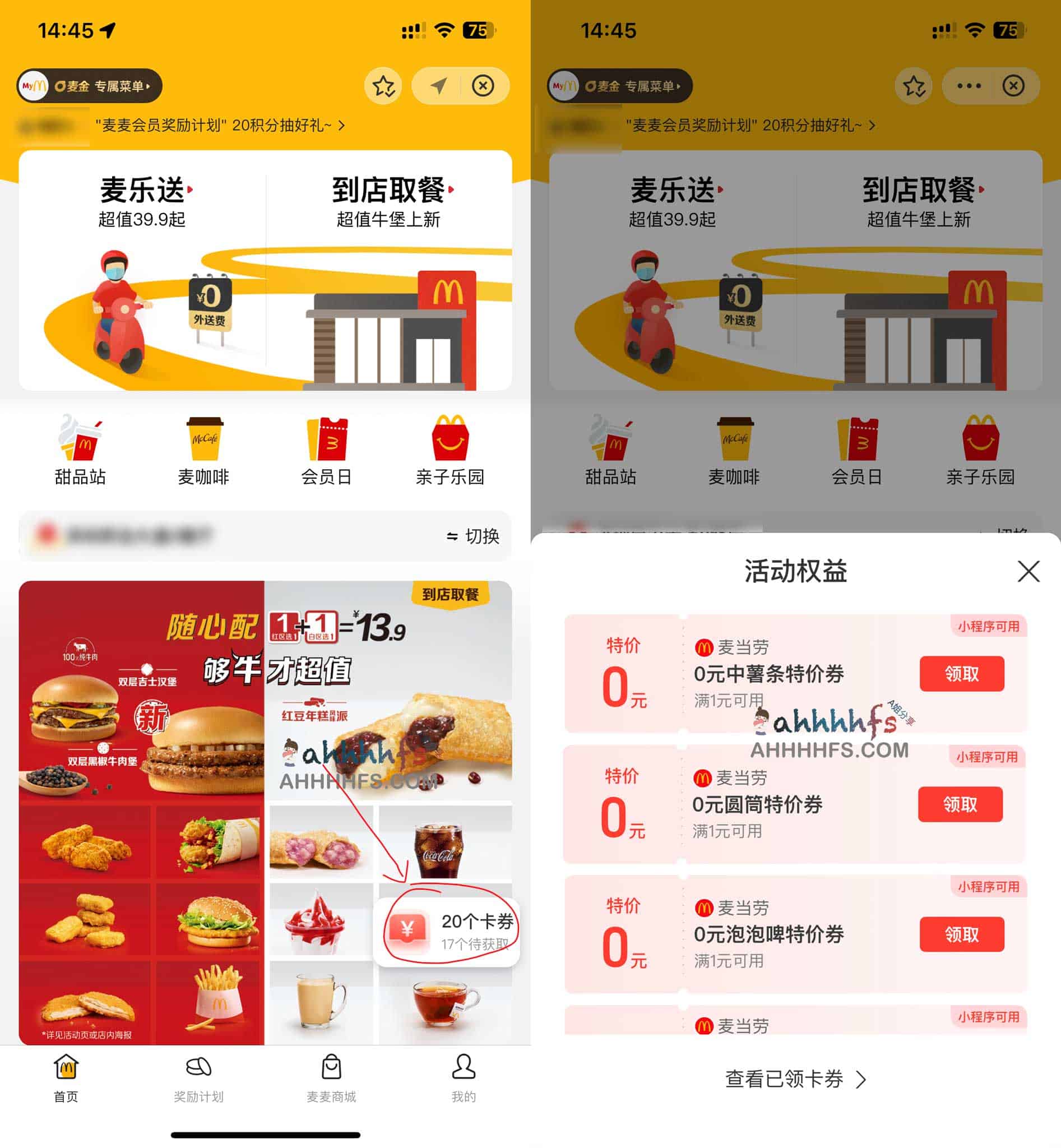Close the 活动权益 popup
The image size is (1061, 1148).
[1028, 571]
